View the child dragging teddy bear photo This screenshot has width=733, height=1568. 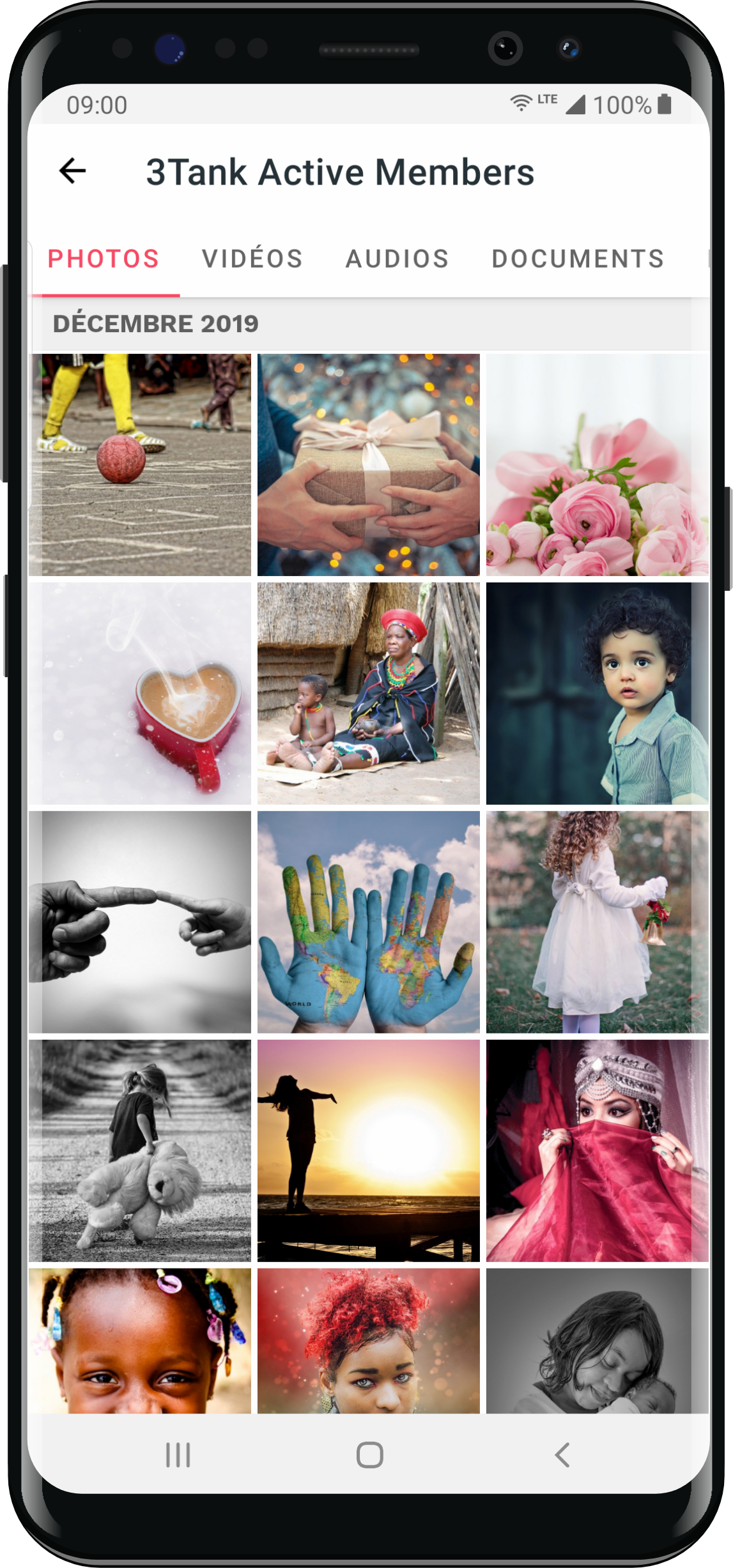140,1150
